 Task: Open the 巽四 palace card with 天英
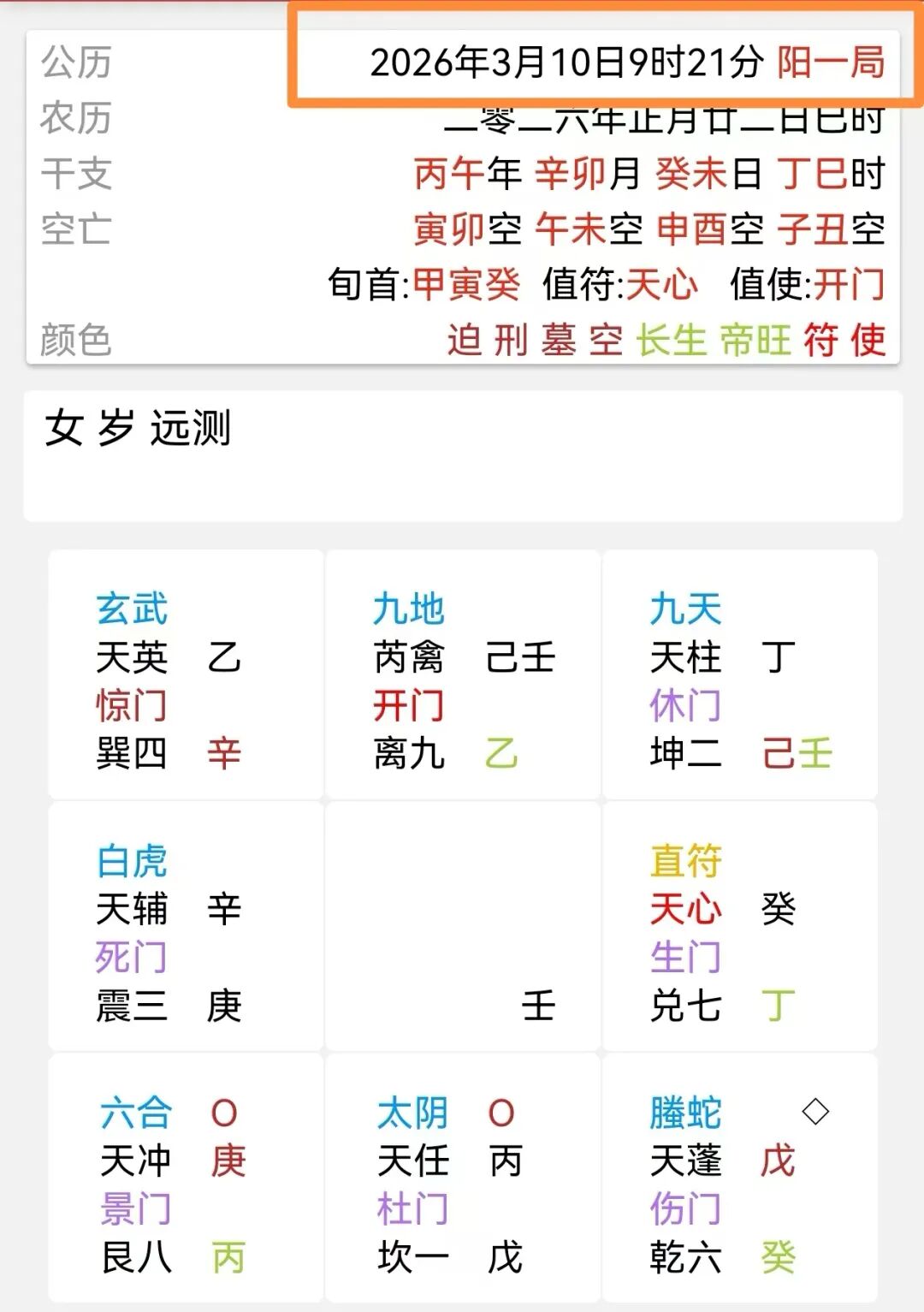point(186,676)
